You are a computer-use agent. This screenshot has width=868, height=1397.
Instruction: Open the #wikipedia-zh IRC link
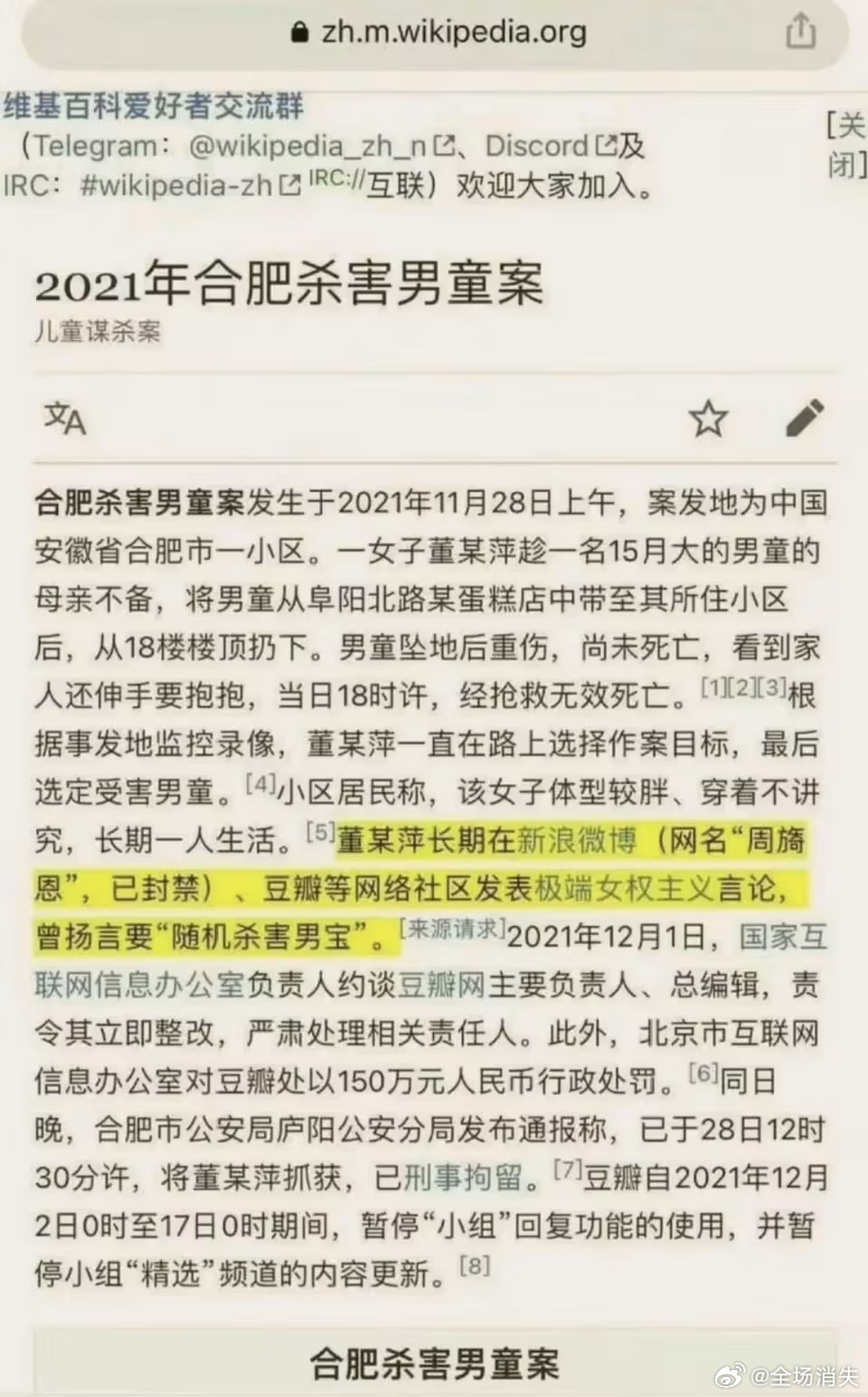point(176,185)
